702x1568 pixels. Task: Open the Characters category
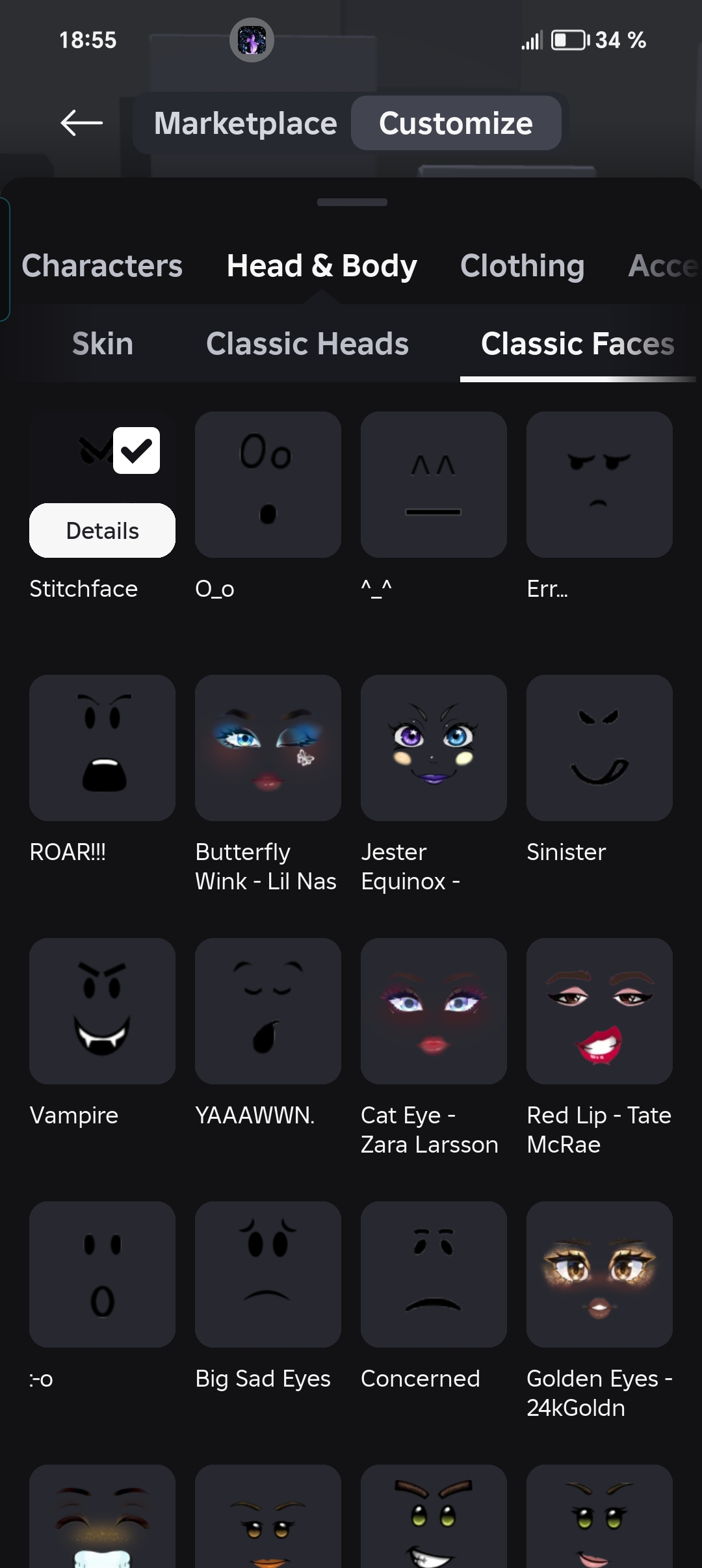coord(102,266)
